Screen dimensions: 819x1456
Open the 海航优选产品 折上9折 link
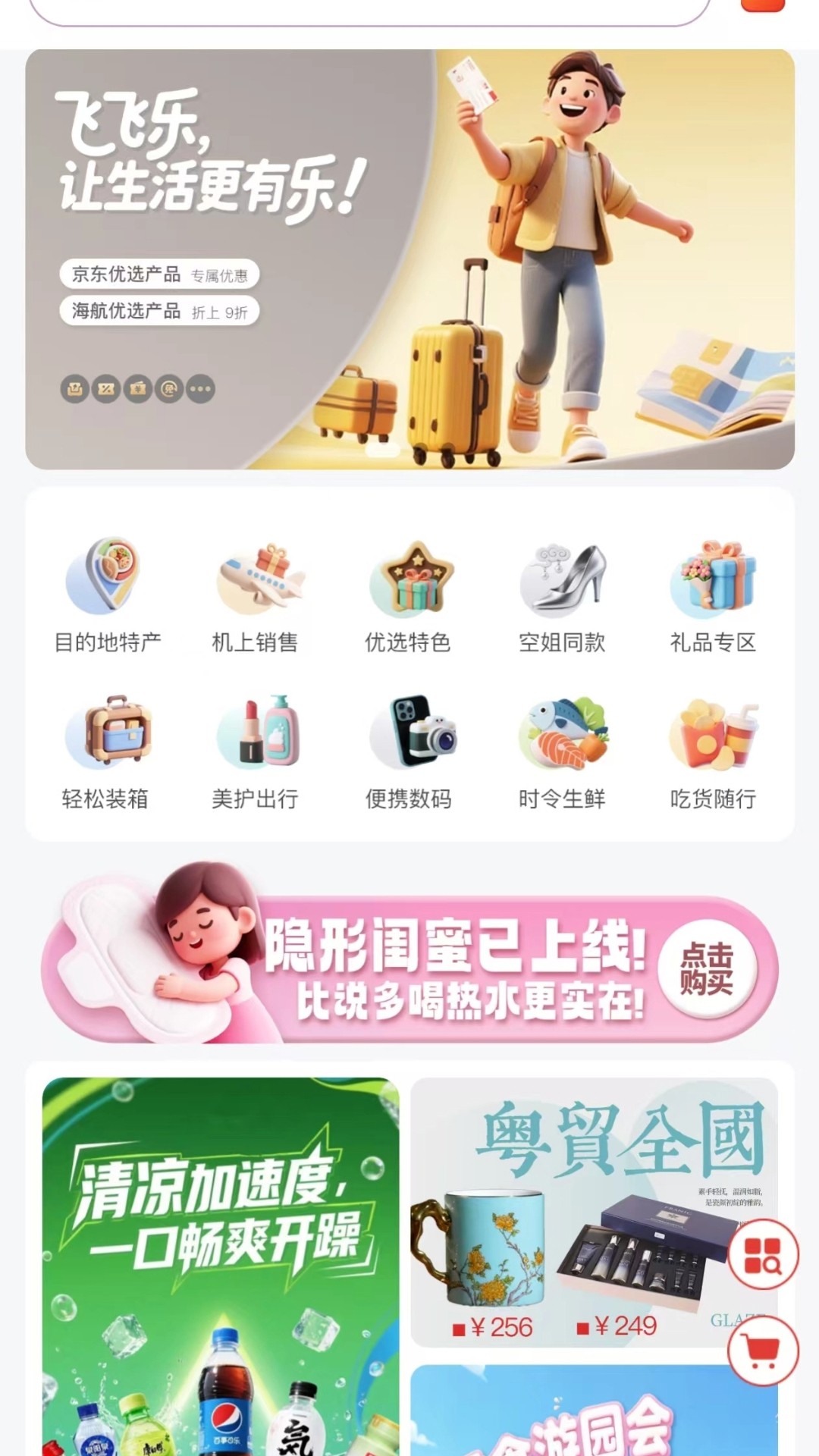[x=159, y=311]
